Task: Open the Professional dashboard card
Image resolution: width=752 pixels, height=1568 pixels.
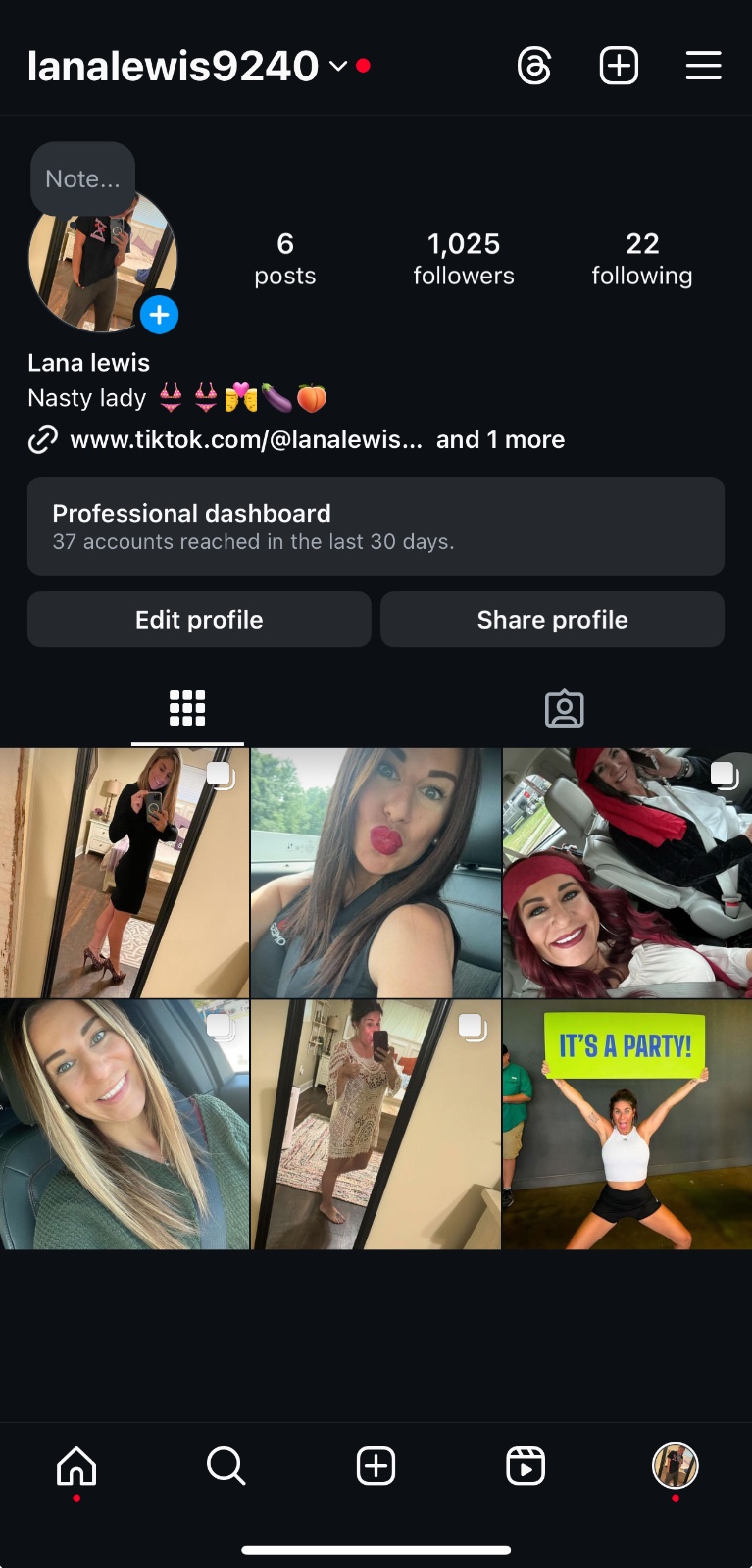Action: pyautogui.click(x=376, y=526)
